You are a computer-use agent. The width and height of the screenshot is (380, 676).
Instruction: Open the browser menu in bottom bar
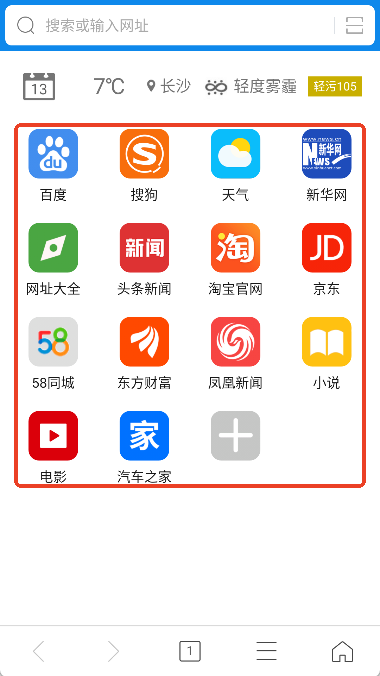coord(267,651)
